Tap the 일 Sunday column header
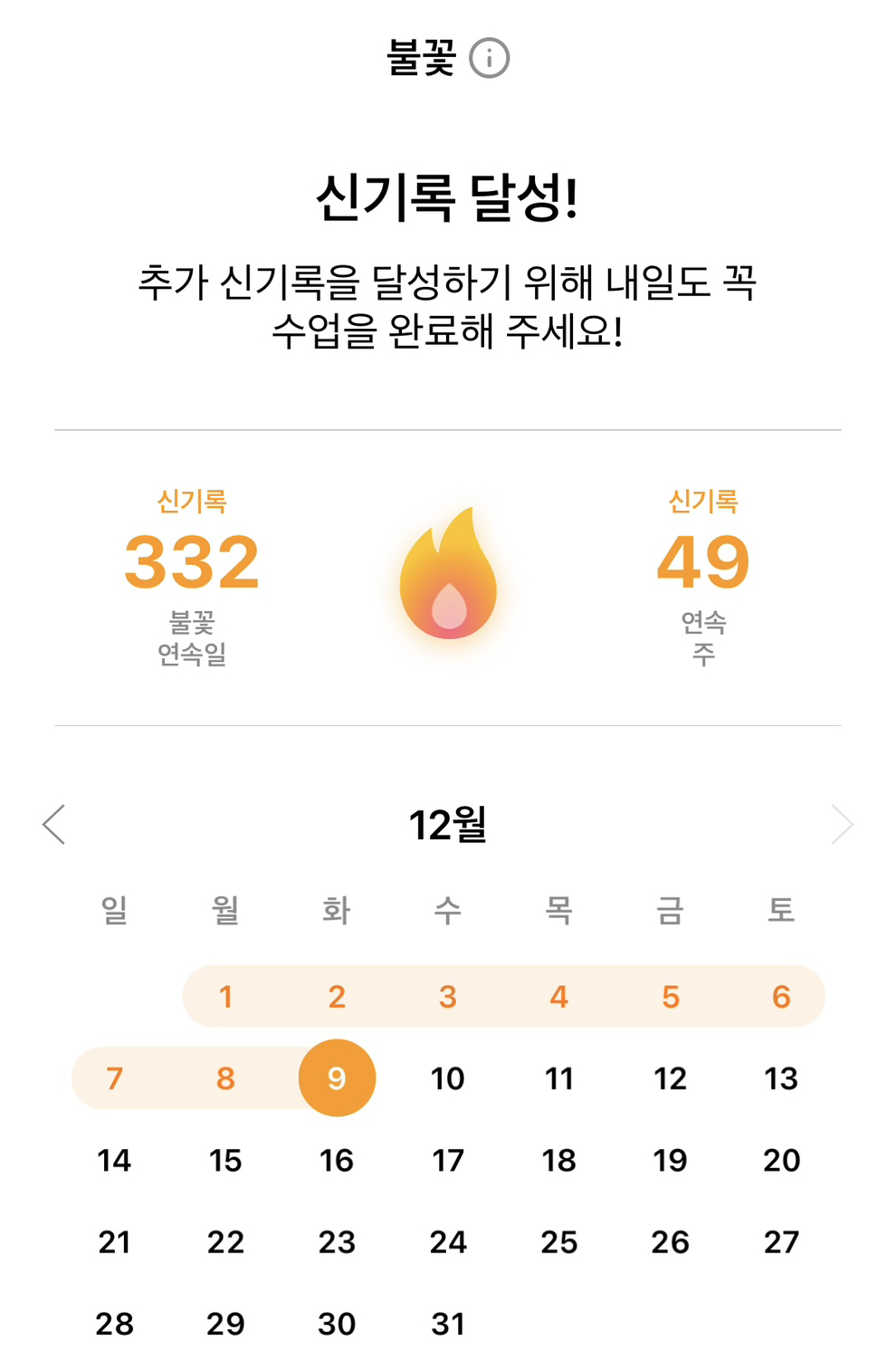 pos(114,911)
